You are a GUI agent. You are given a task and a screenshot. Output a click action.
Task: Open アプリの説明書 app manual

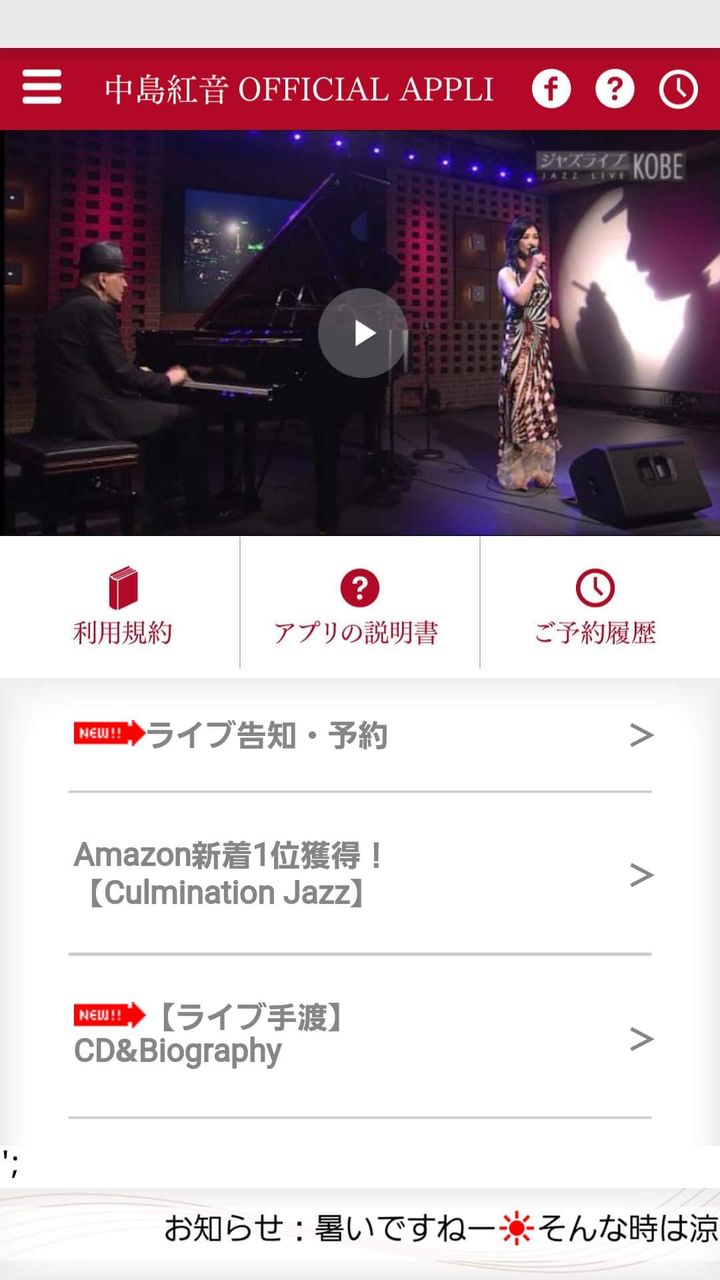pos(358,606)
